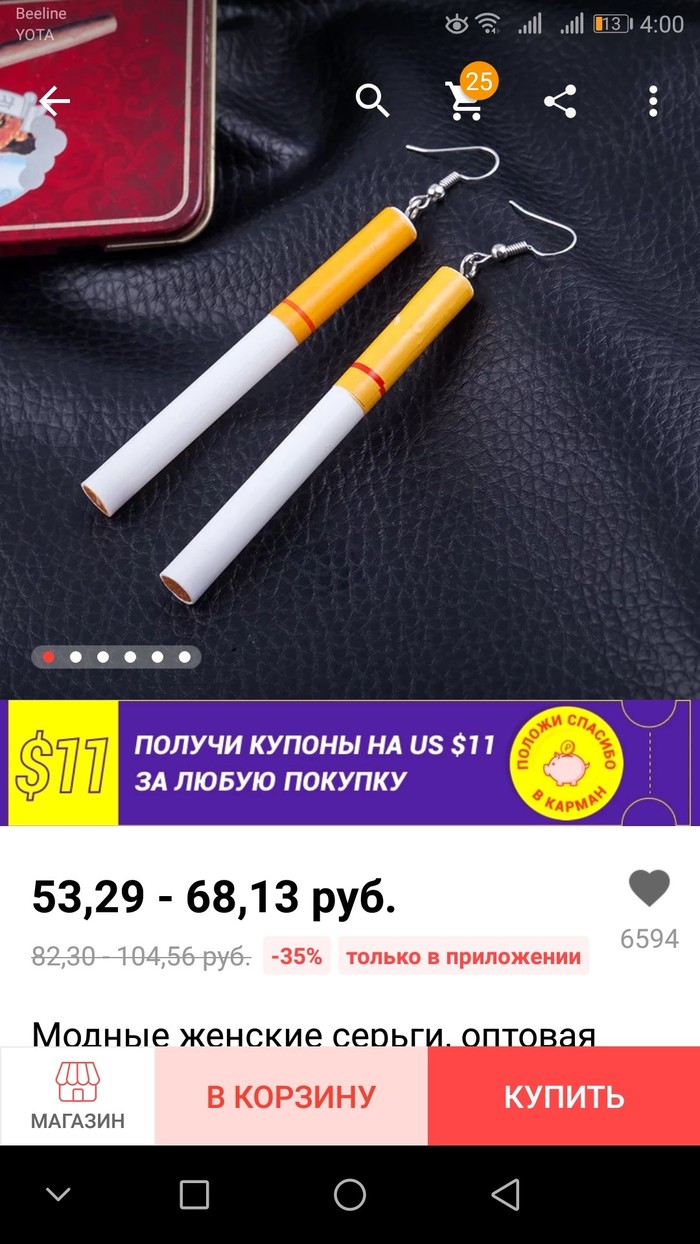700x1244 pixels.
Task: Add product to wishlist with heart
Action: (x=649, y=888)
